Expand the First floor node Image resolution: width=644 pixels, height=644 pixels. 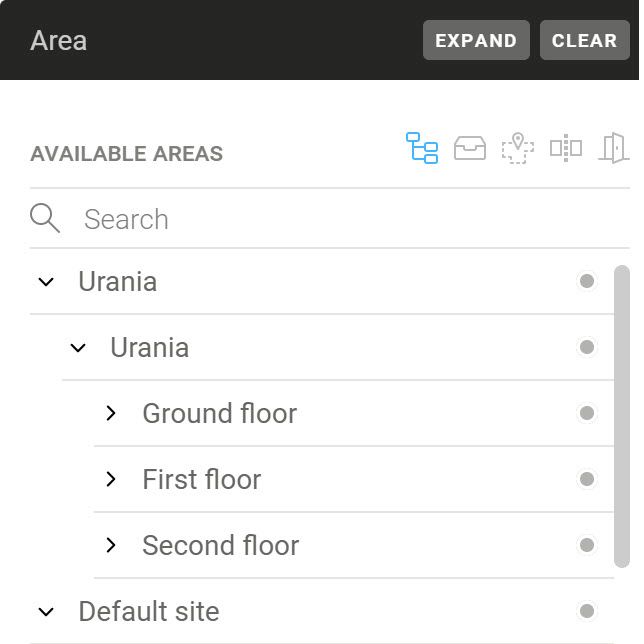pos(111,479)
